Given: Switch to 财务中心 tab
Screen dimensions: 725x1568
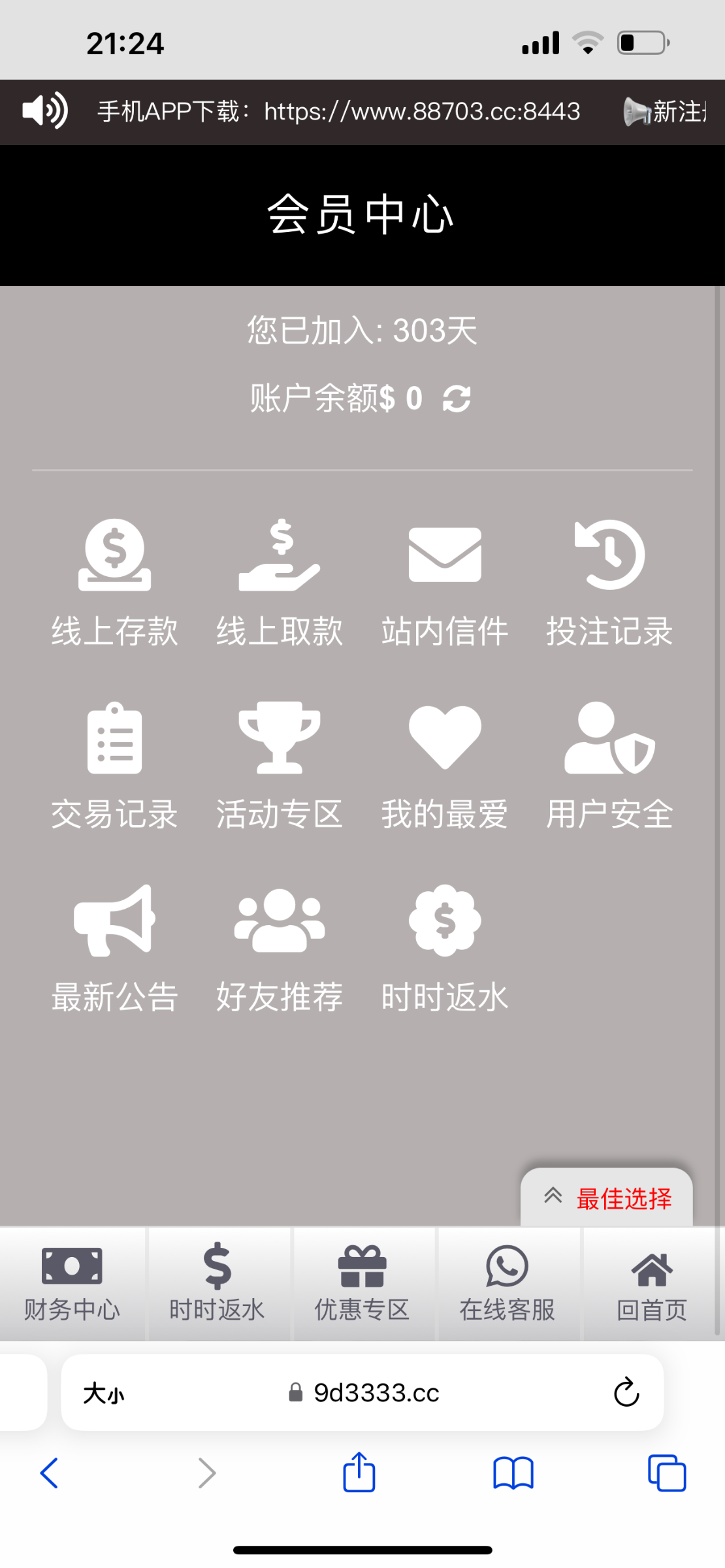Looking at the screenshot, I should tap(72, 1284).
